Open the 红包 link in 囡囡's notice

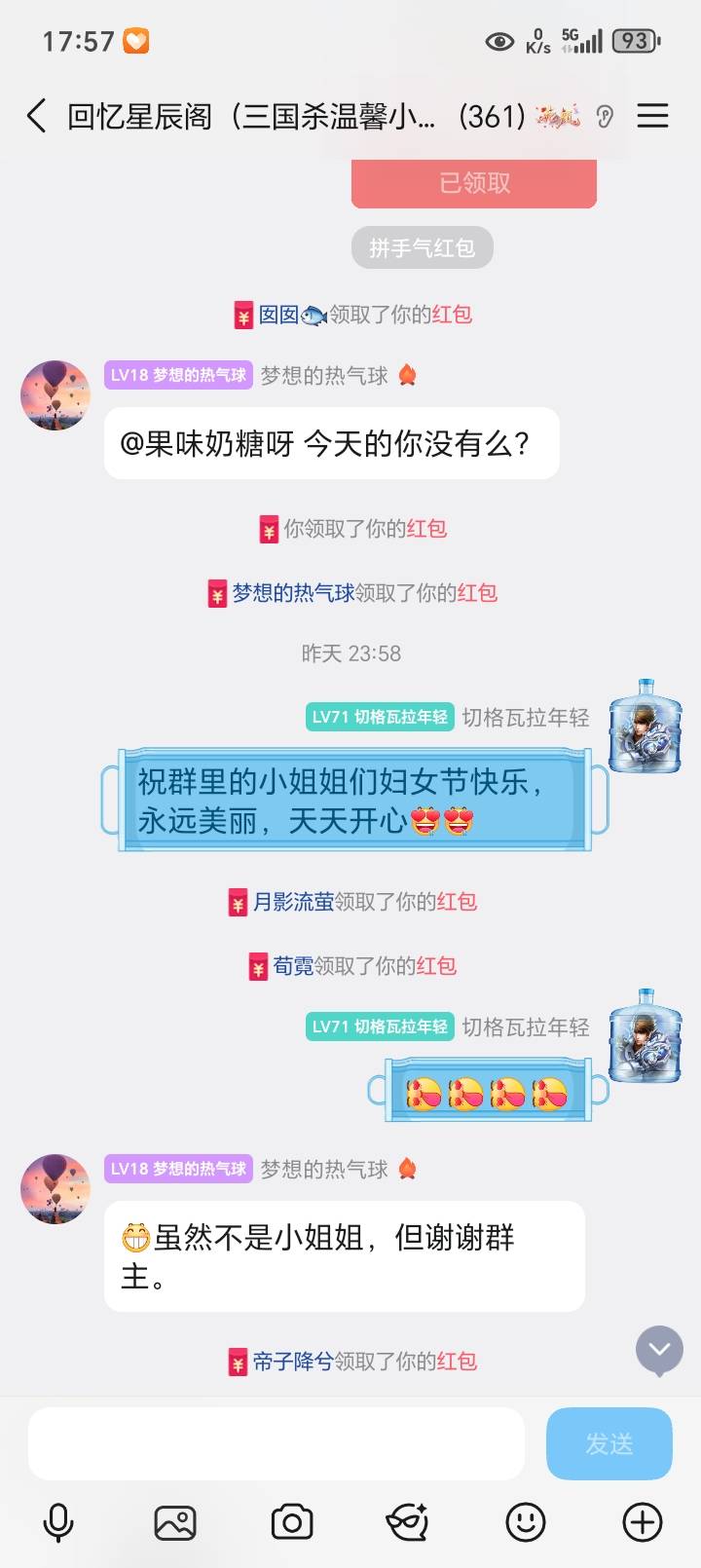[452, 315]
